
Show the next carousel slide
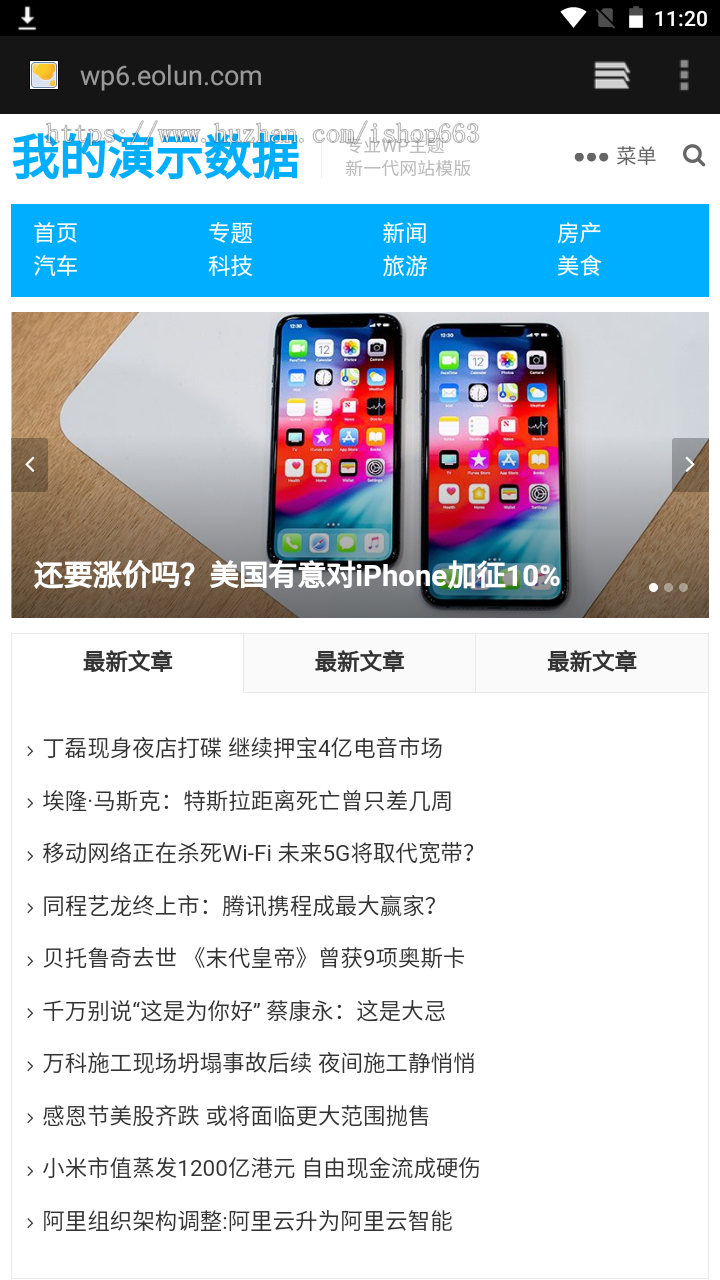[689, 465]
